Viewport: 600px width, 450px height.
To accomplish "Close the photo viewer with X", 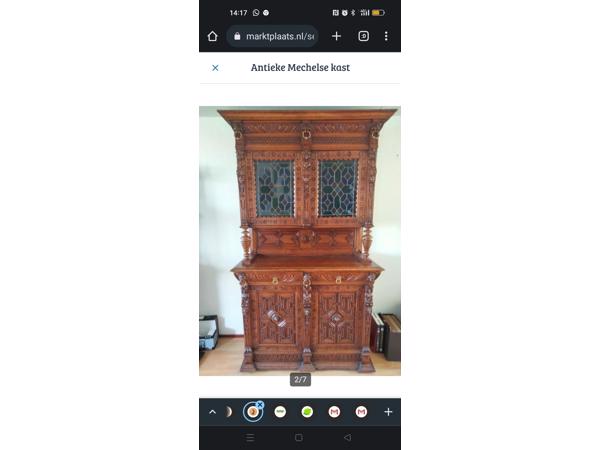I will 215,68.
